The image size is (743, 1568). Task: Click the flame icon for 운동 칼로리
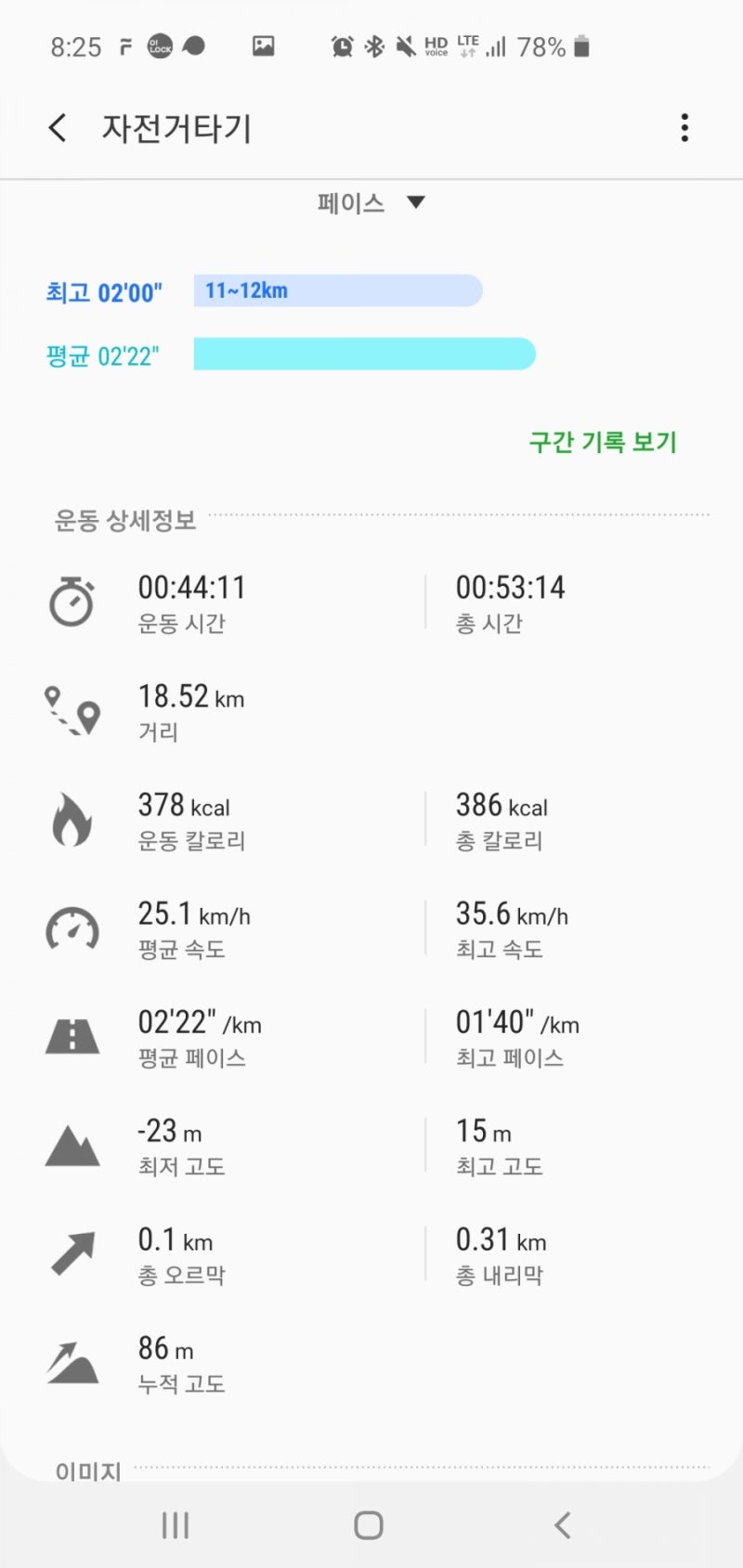(x=72, y=820)
